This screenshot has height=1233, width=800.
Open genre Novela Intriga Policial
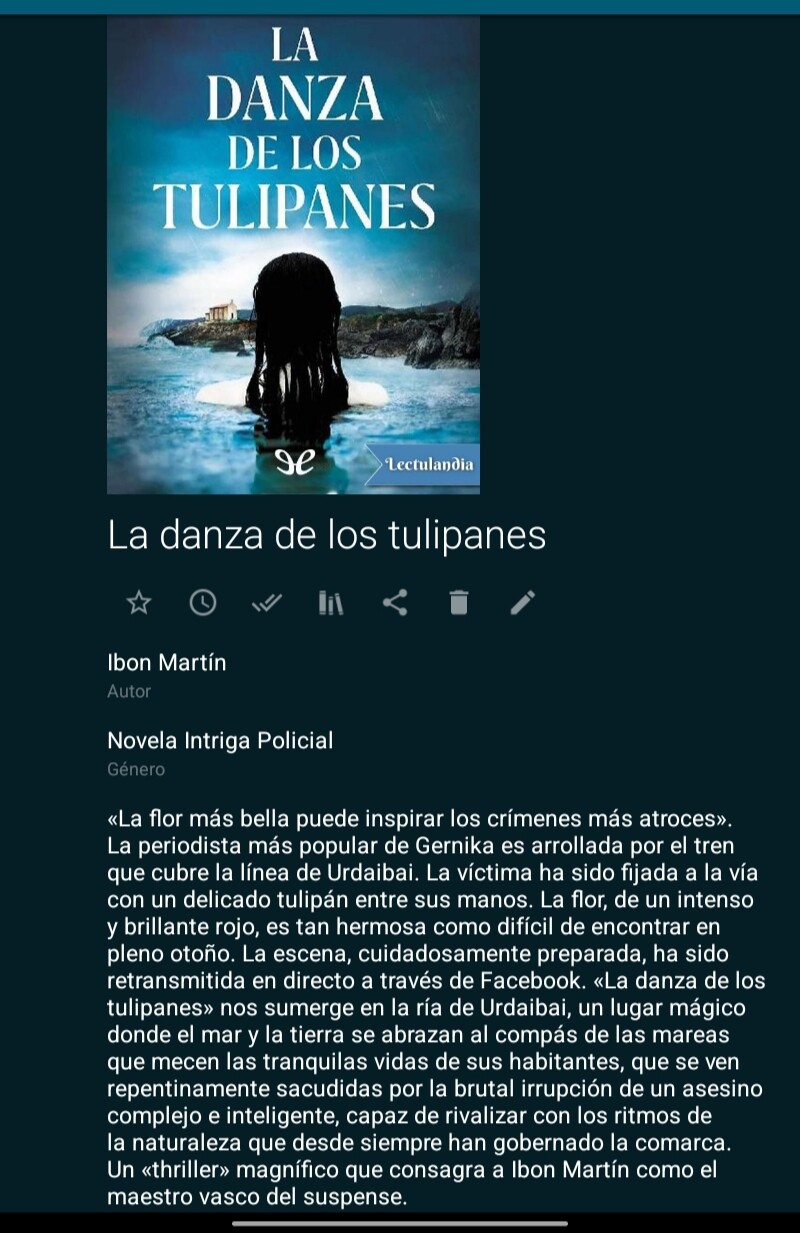[220, 741]
